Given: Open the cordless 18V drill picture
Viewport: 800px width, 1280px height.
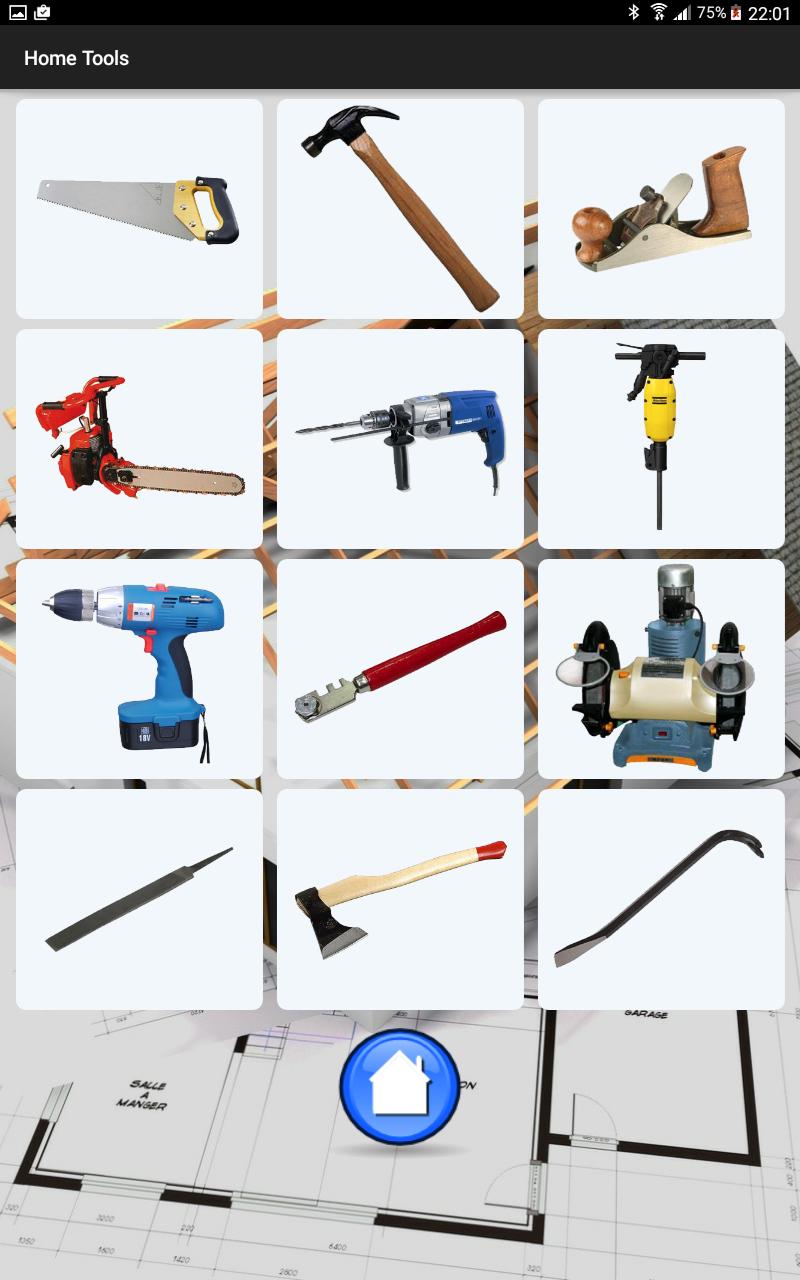Looking at the screenshot, I should pos(138,668).
